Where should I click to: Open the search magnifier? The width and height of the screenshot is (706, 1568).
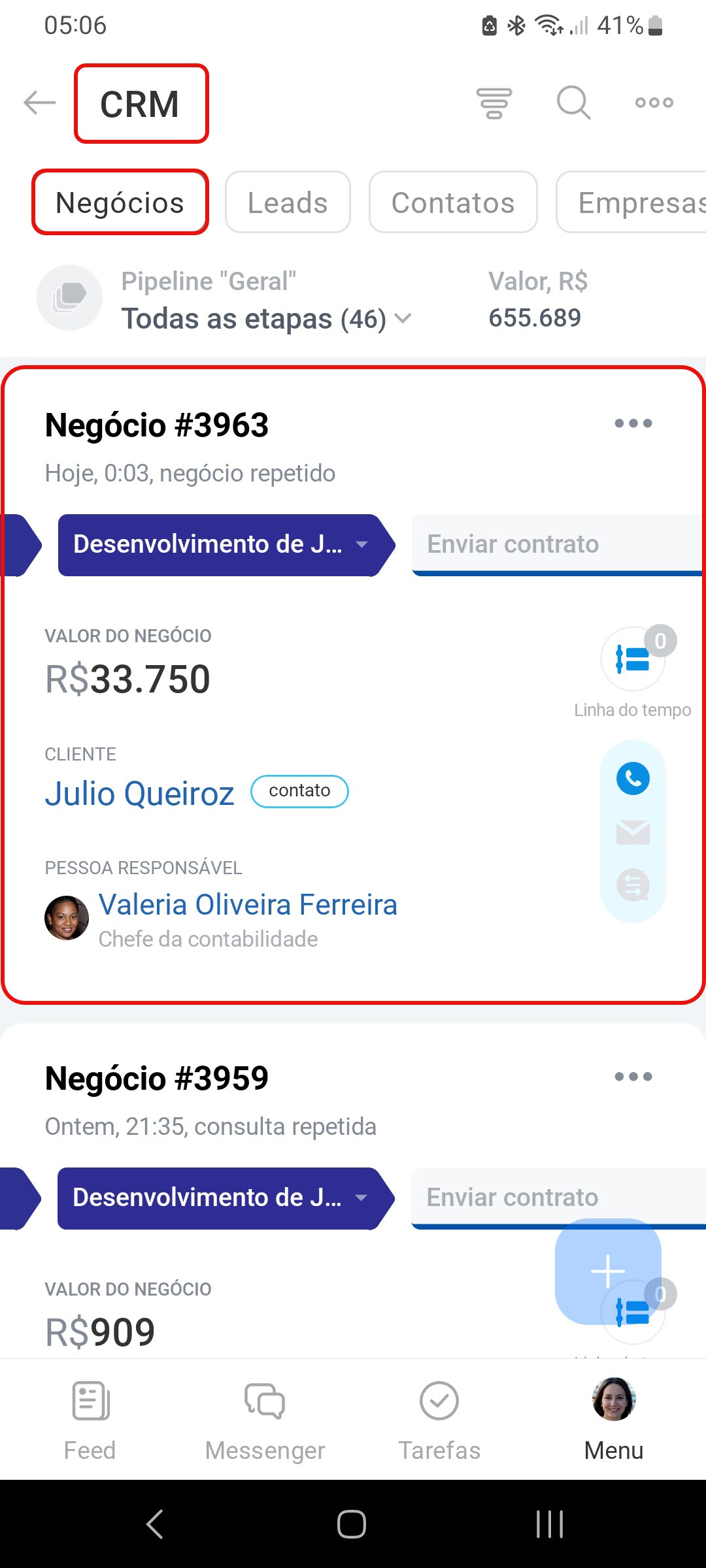(573, 103)
